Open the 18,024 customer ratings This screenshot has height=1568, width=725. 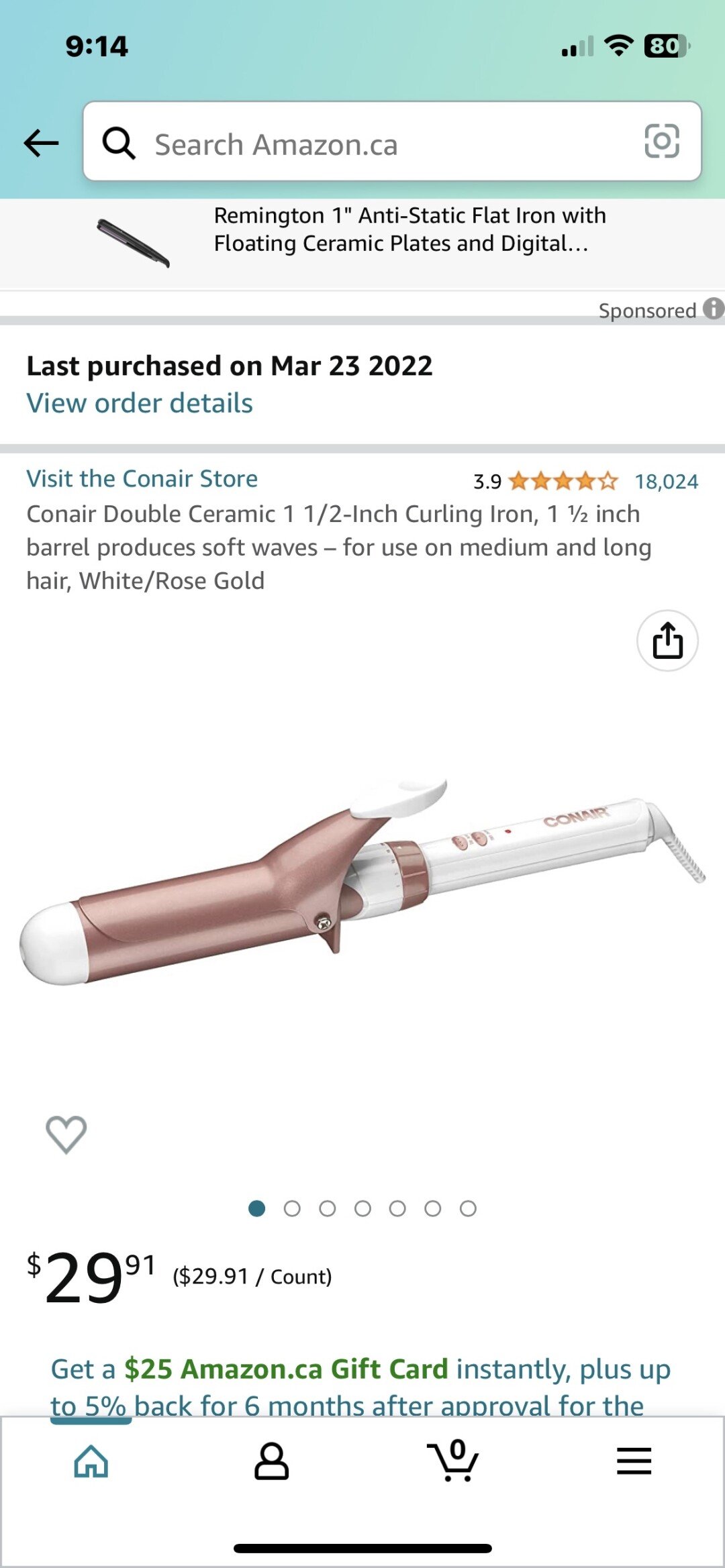tap(666, 481)
